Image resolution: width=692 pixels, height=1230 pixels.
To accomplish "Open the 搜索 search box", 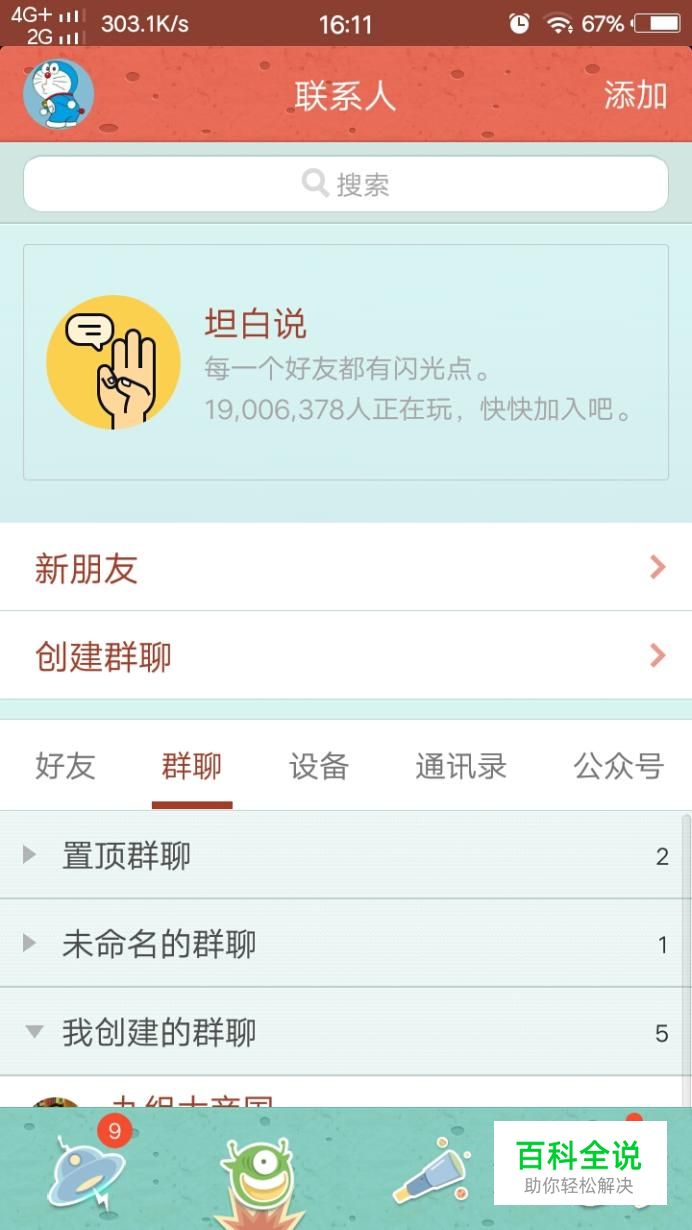I will [346, 184].
